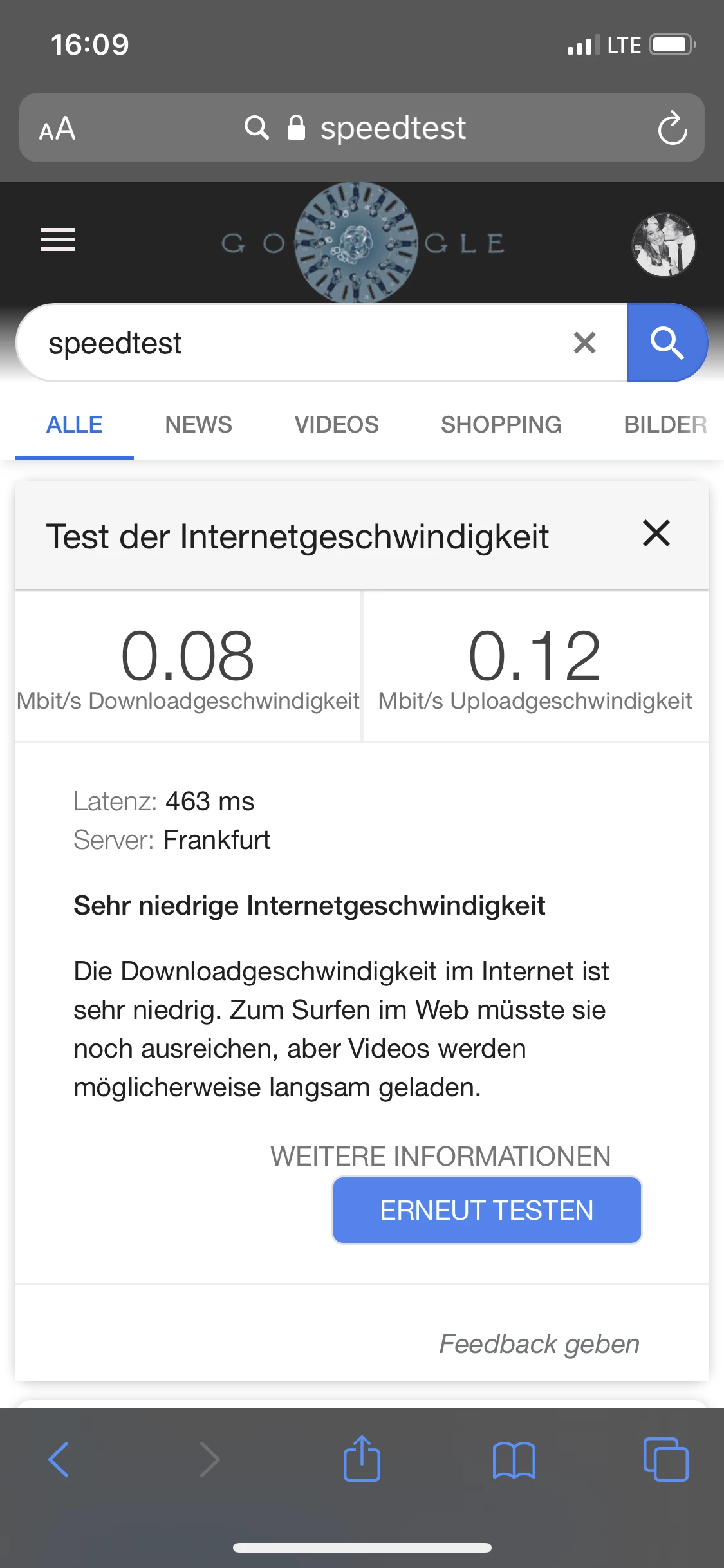Image resolution: width=724 pixels, height=1568 pixels.
Task: Switch to the Shopping tab
Action: click(x=501, y=425)
